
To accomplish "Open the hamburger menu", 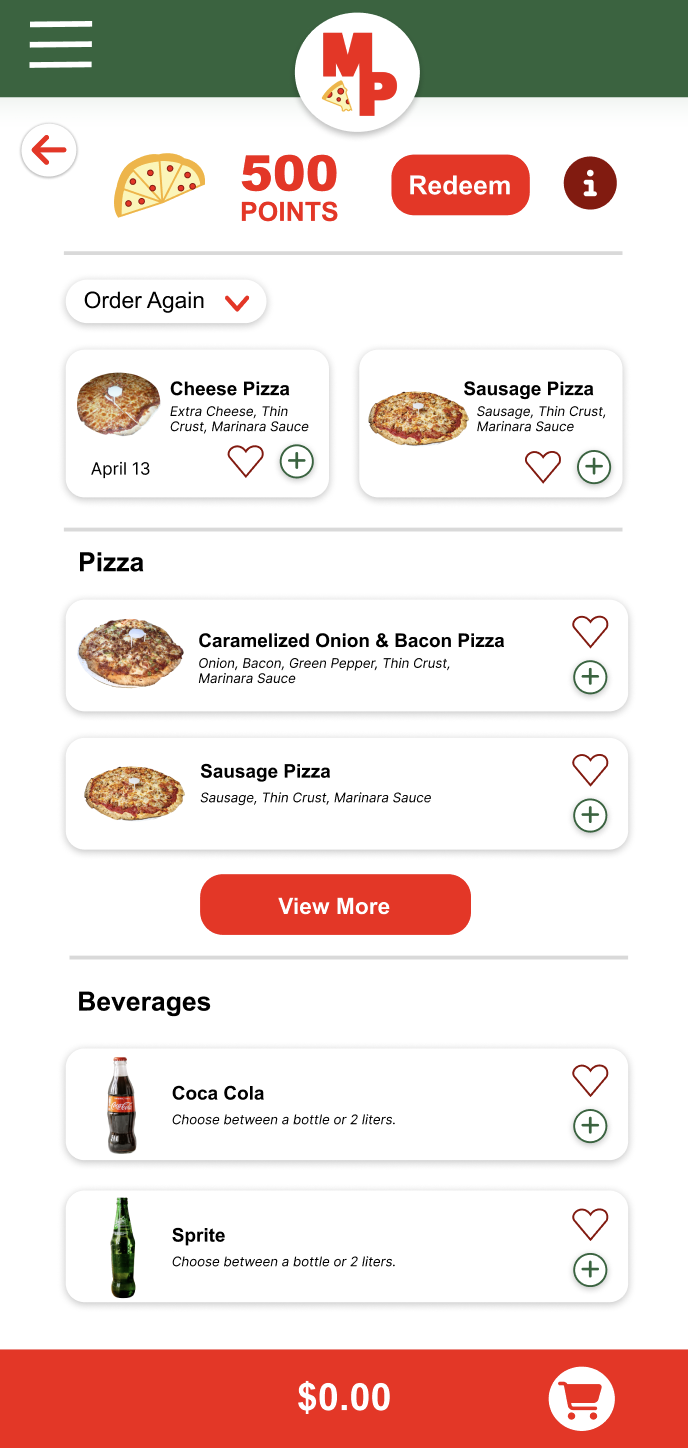I will [x=61, y=45].
